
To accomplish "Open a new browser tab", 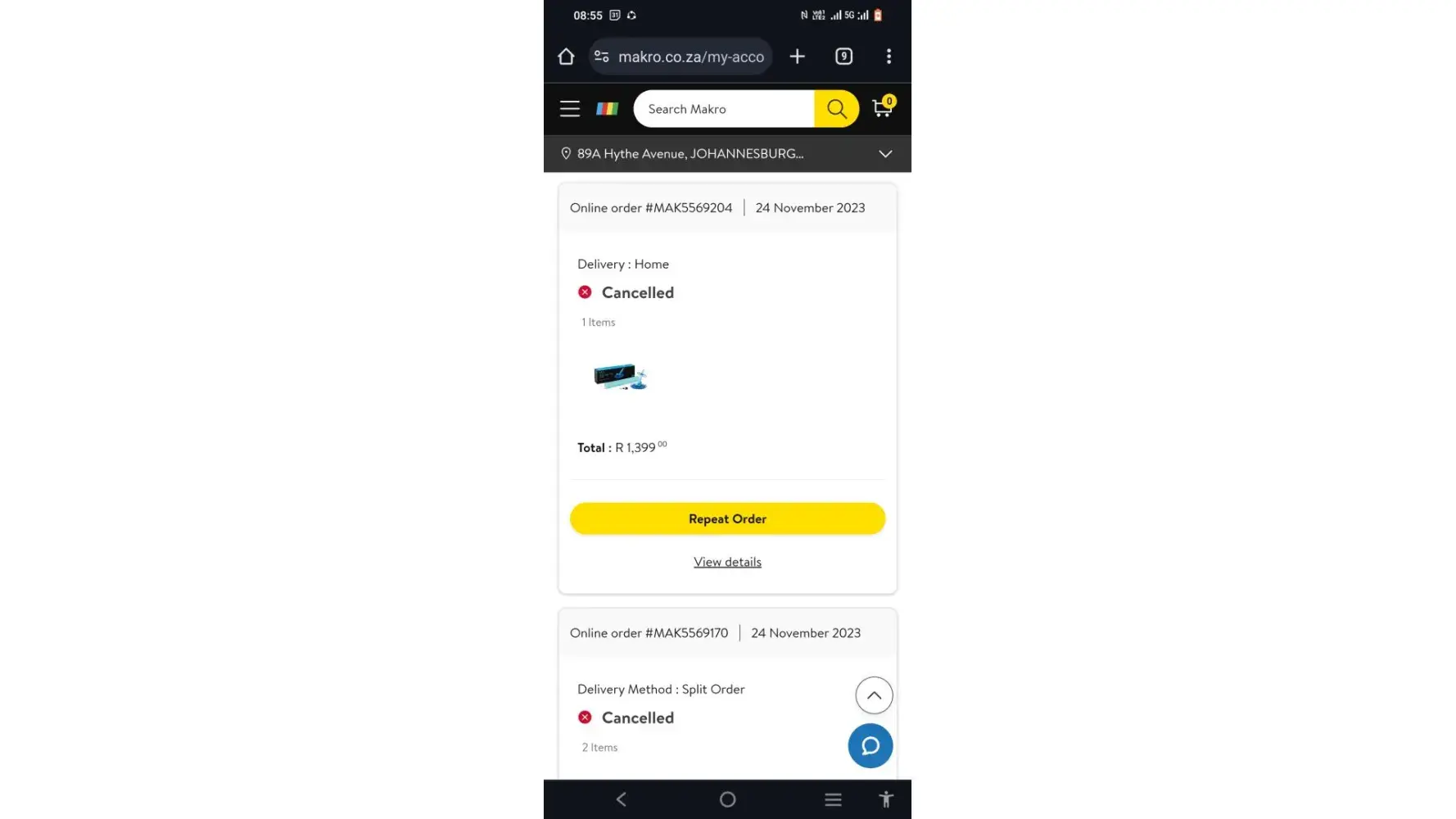I will click(x=797, y=57).
